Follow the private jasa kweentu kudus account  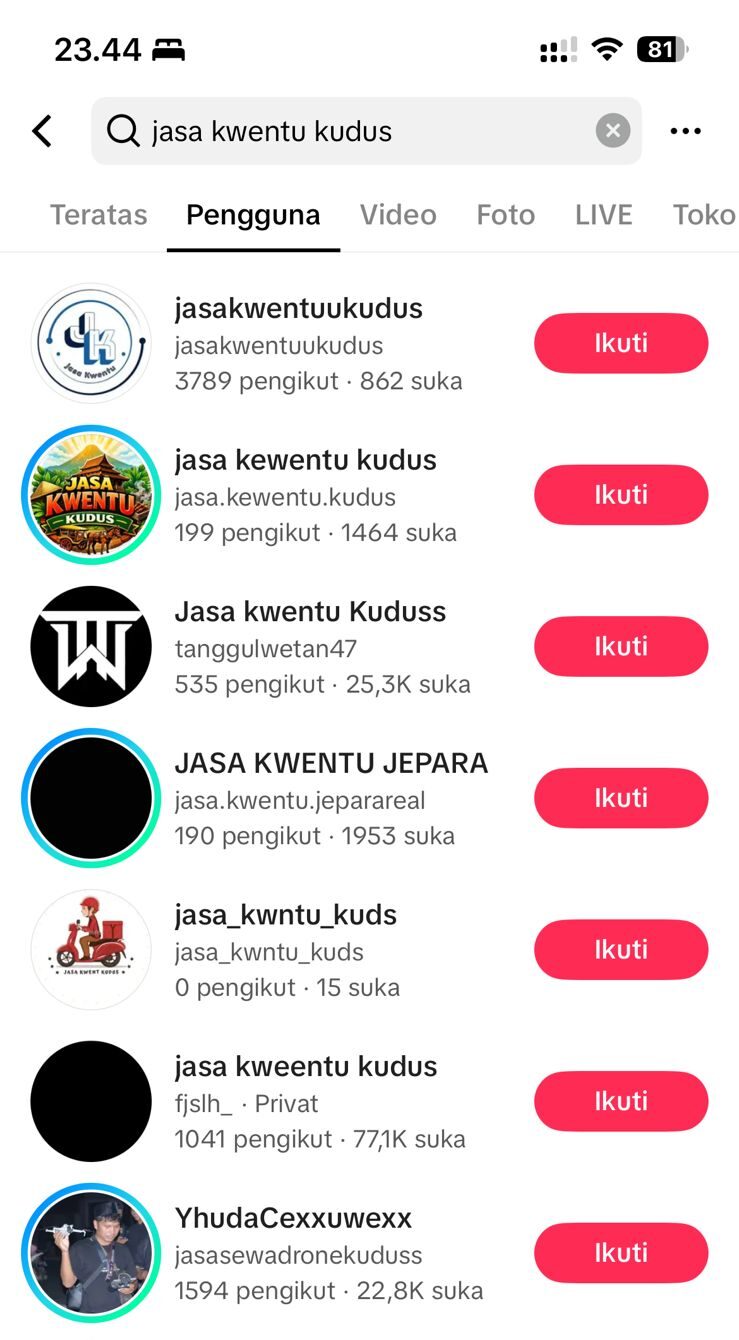[x=620, y=1101]
